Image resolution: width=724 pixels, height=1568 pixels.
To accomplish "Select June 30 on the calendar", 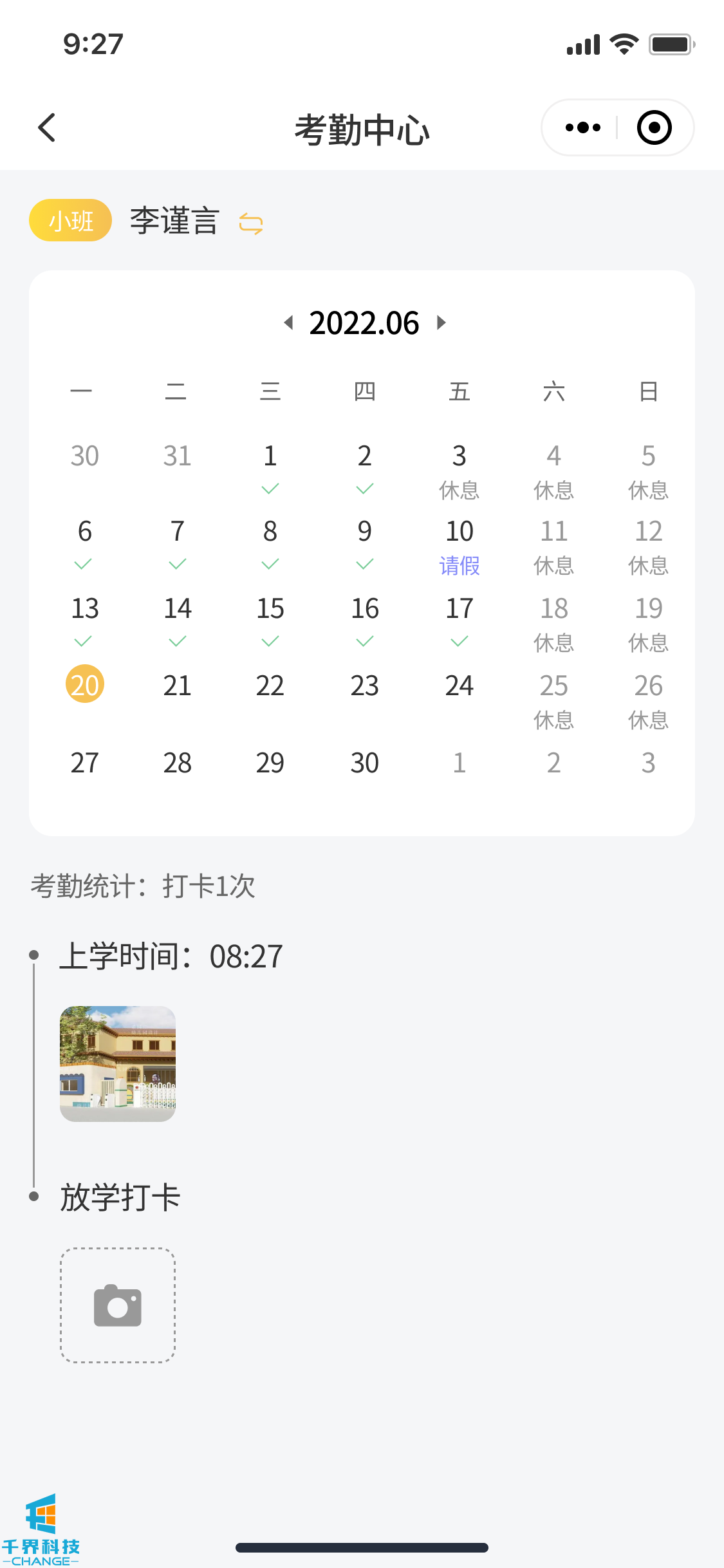I will pyautogui.click(x=364, y=763).
